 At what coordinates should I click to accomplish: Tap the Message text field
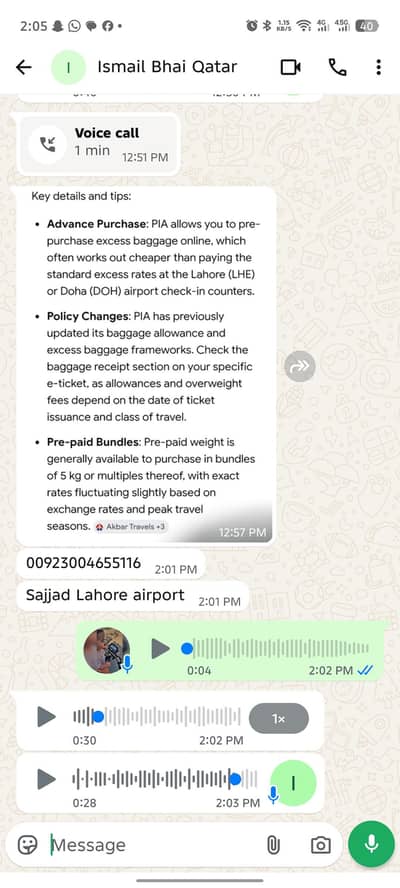[153, 845]
